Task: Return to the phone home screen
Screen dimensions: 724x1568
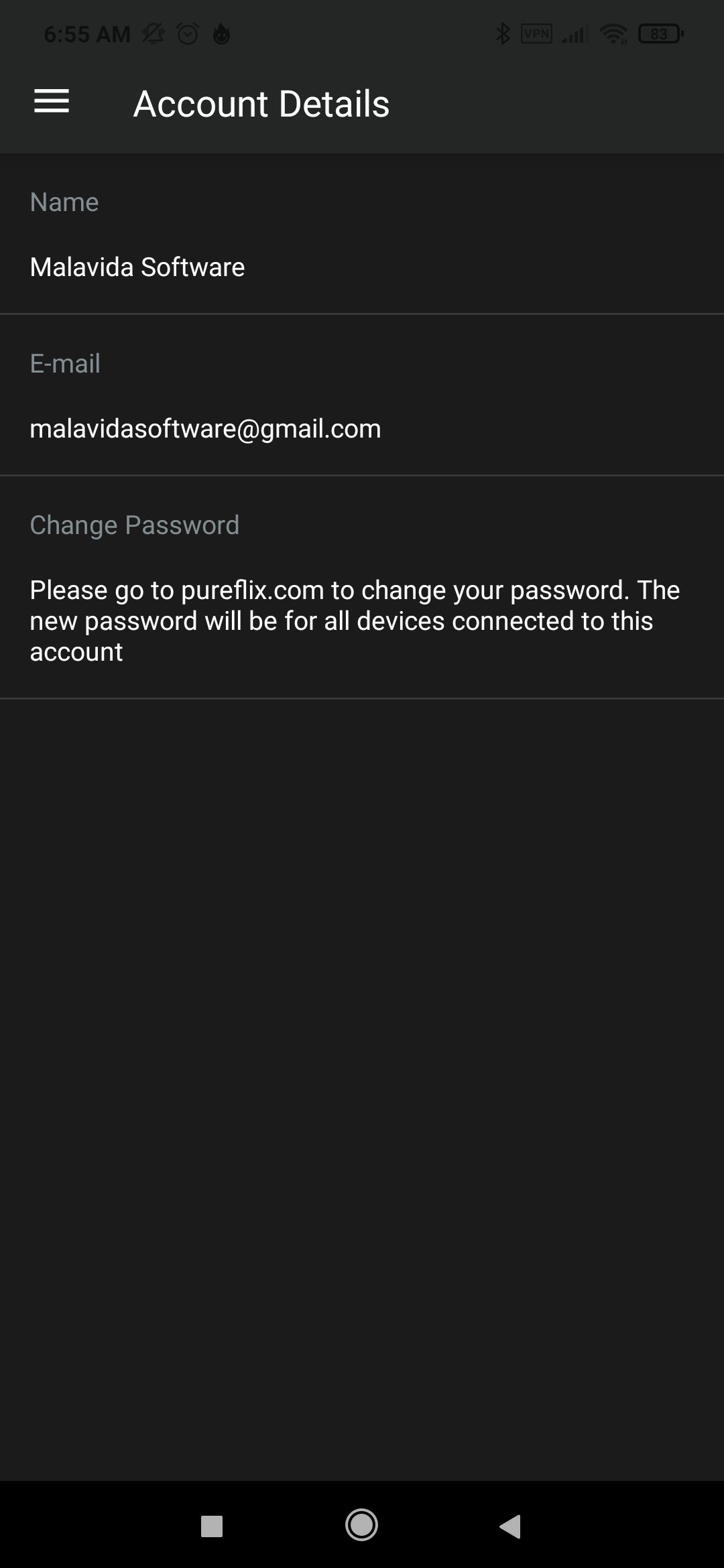Action: pos(361,1525)
